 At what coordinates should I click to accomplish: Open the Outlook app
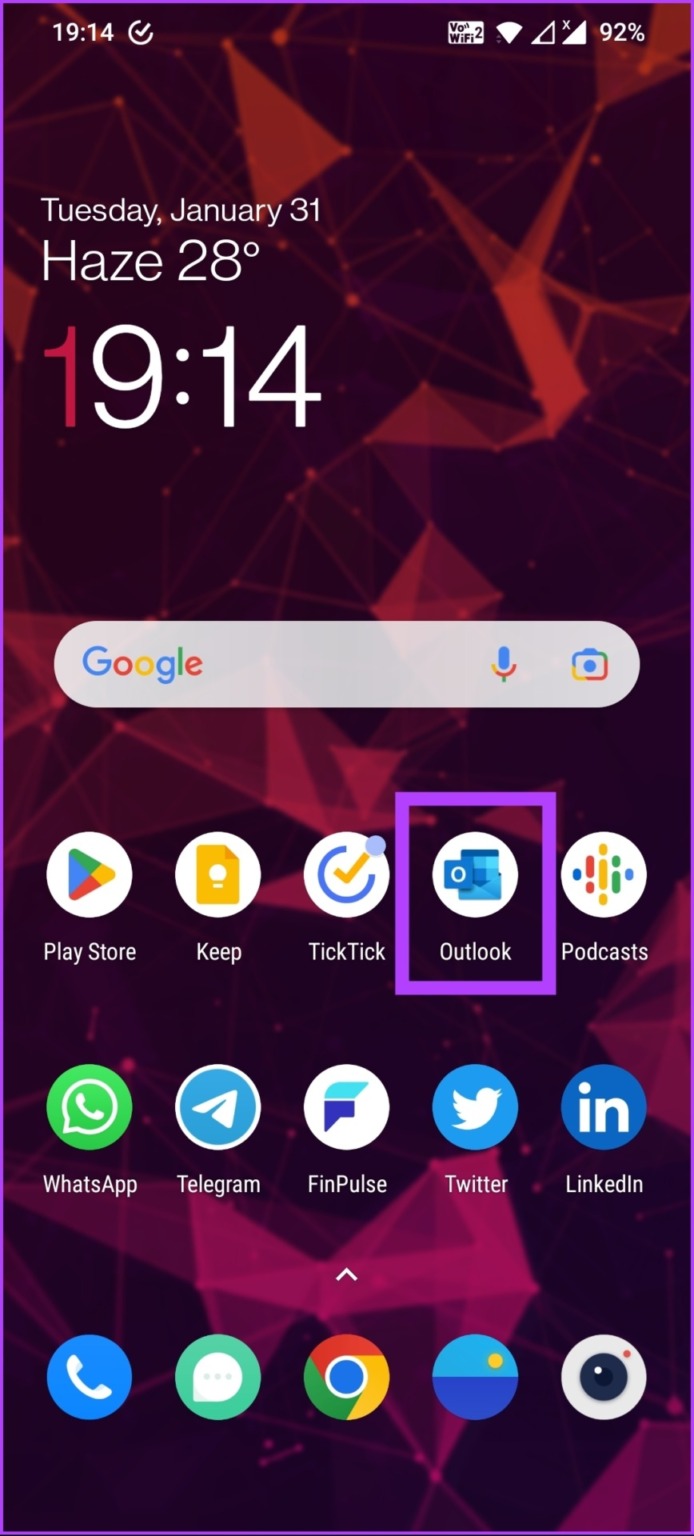[x=475, y=875]
